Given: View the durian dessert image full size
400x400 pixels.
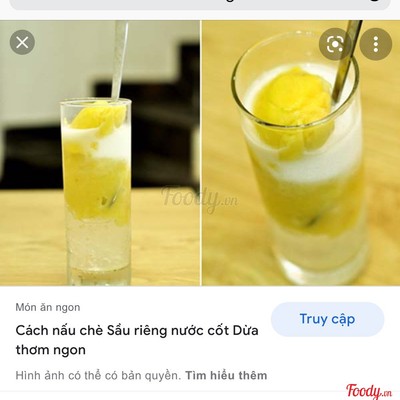Looking at the screenshot, I should click(200, 153).
